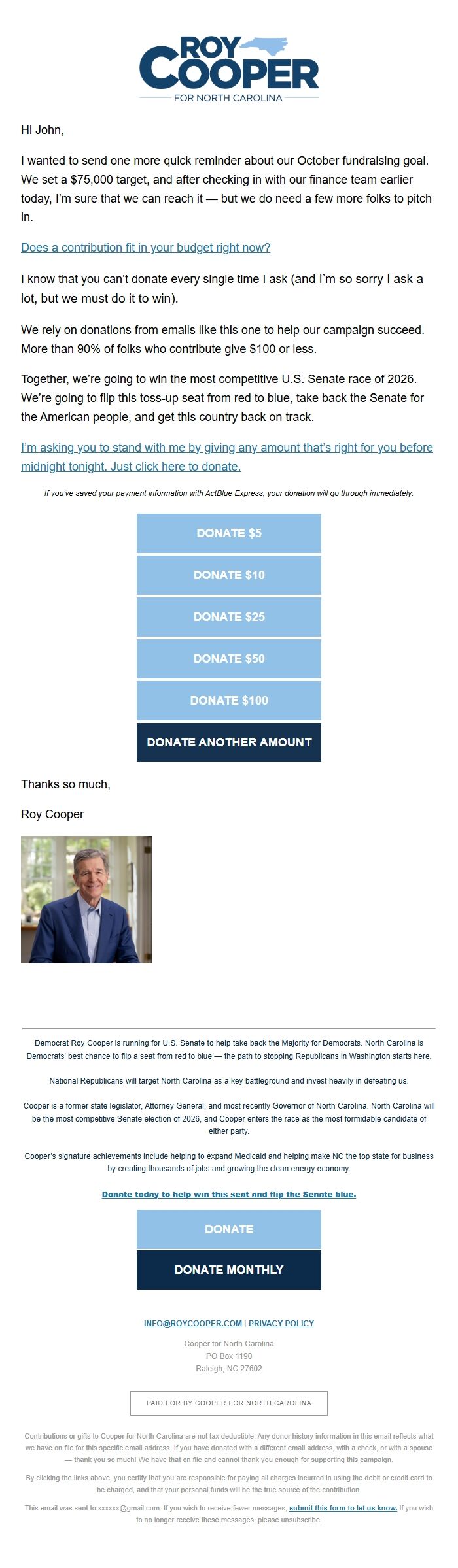Donate $5 via ActBlue Express
The width and height of the screenshot is (458, 1568).
tap(228, 533)
